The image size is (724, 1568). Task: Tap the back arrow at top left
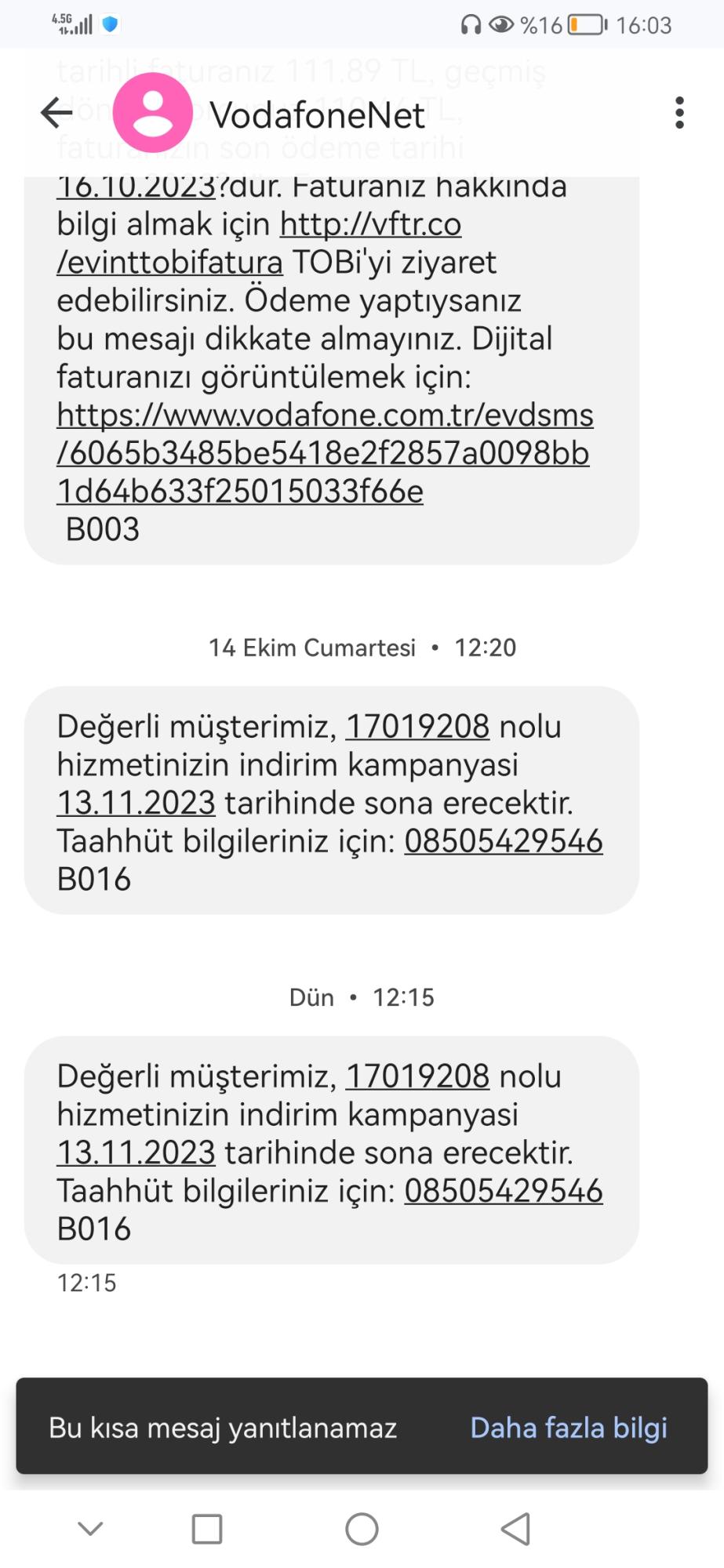(x=54, y=113)
